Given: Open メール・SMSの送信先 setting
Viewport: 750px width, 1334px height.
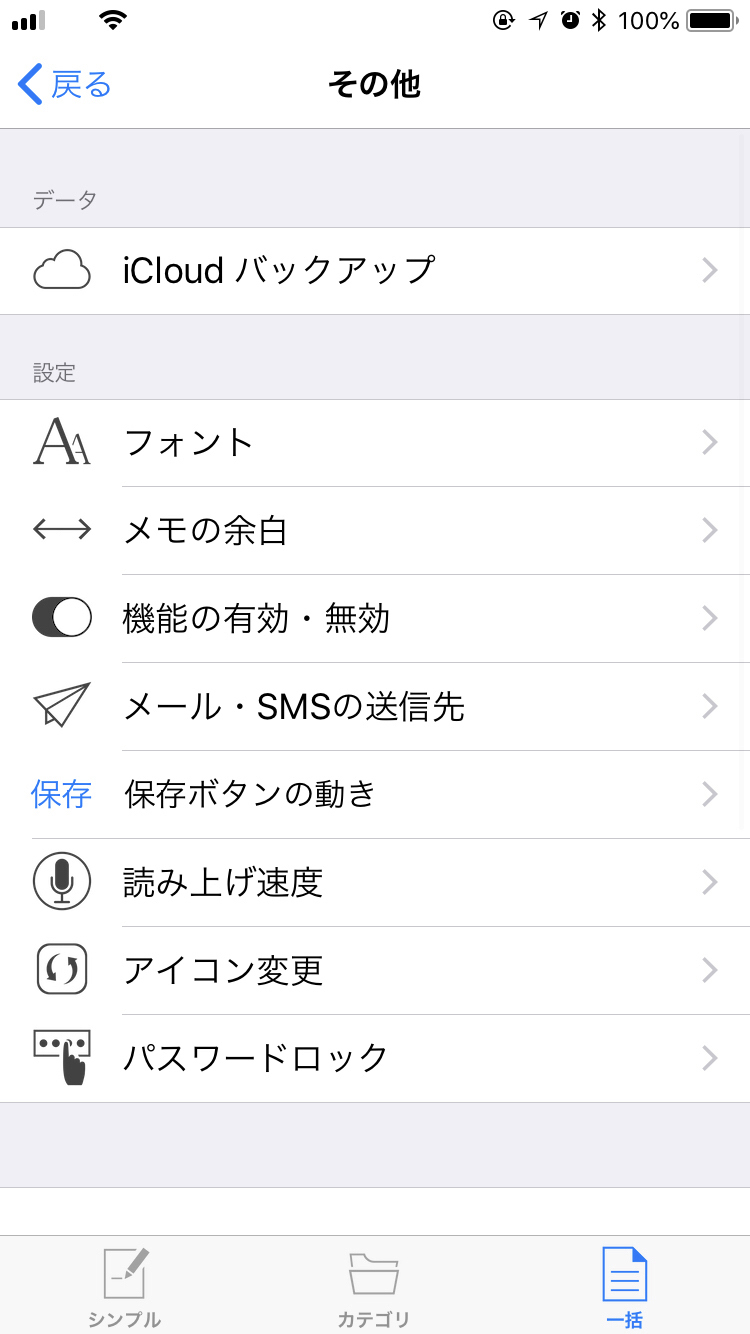Looking at the screenshot, I should (x=375, y=706).
